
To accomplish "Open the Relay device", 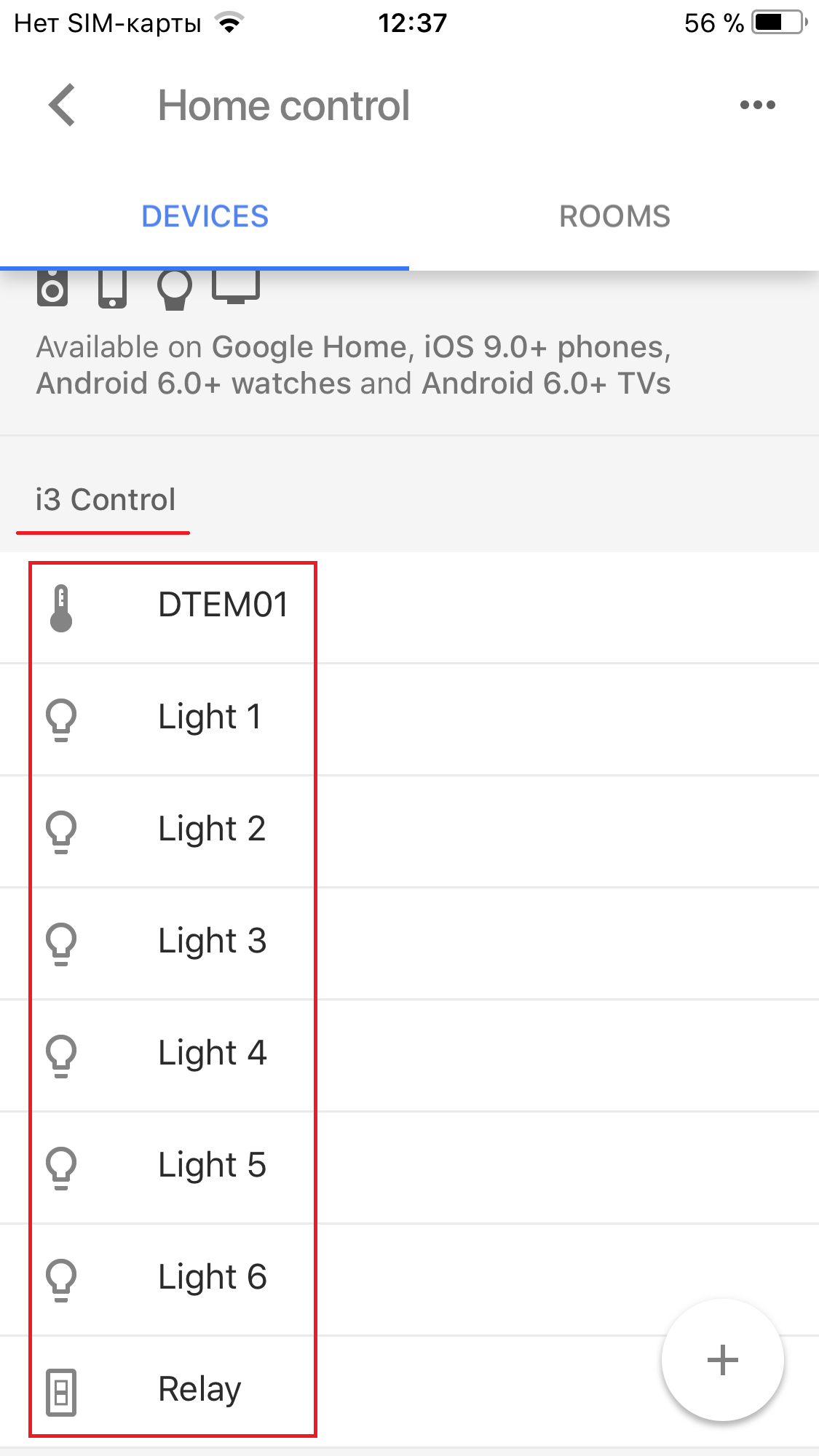I will click(199, 1390).
